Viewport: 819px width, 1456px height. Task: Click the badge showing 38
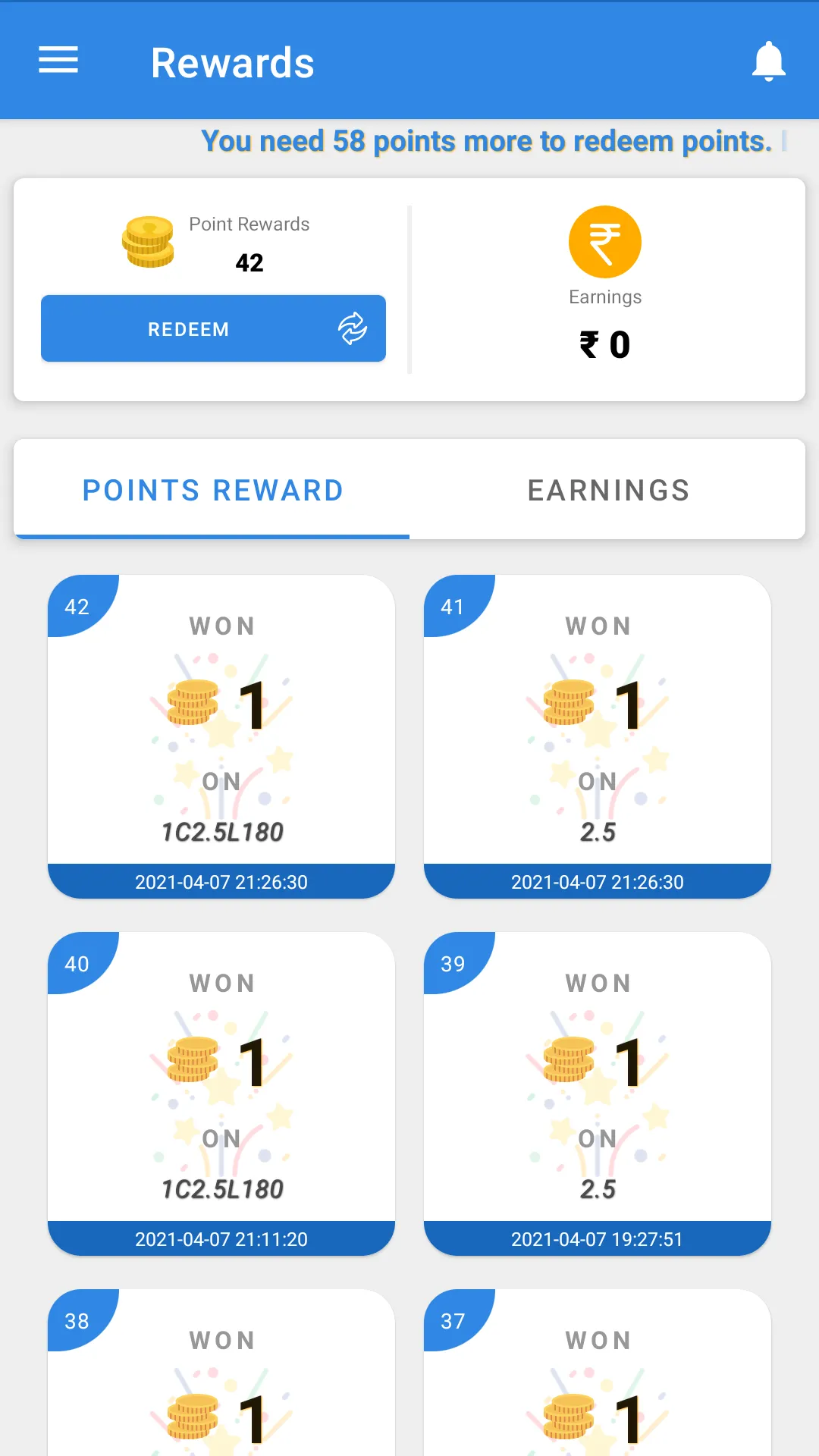tap(77, 1321)
